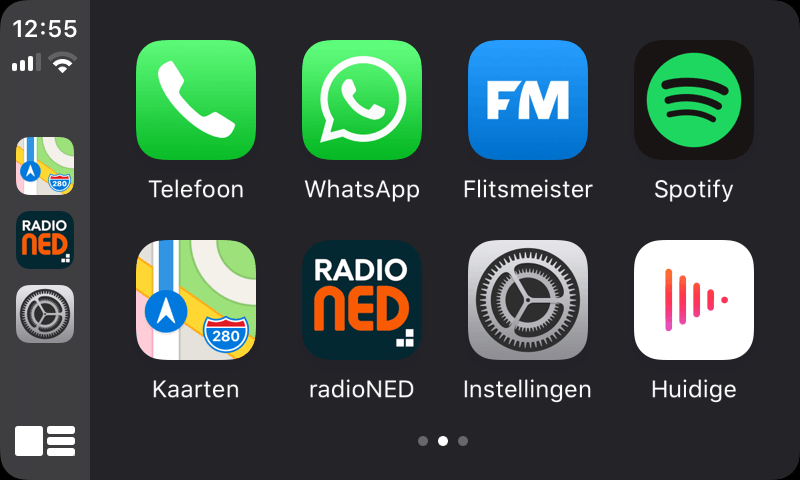Tap the maps shortcut in the sidebar
Image resolution: width=800 pixels, height=480 pixels.
pos(45,166)
